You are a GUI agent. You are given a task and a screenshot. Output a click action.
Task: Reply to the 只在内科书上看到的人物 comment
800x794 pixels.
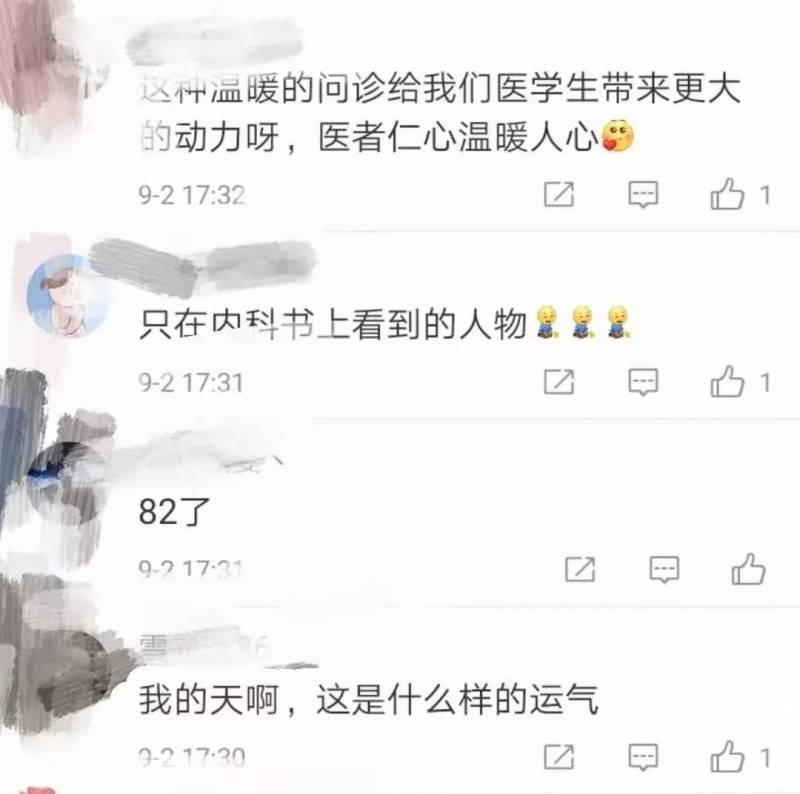click(643, 381)
